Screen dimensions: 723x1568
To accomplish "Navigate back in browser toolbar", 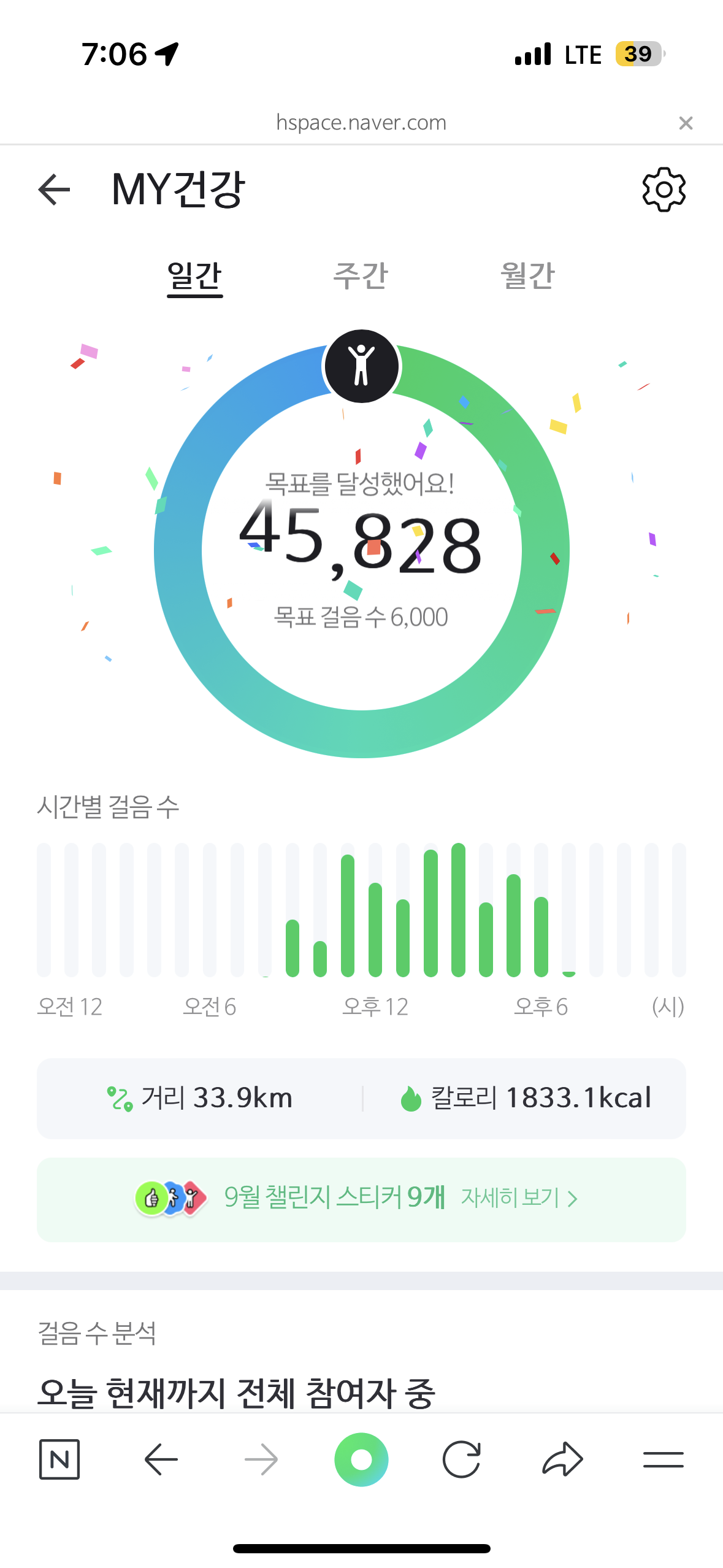I will click(x=161, y=1459).
